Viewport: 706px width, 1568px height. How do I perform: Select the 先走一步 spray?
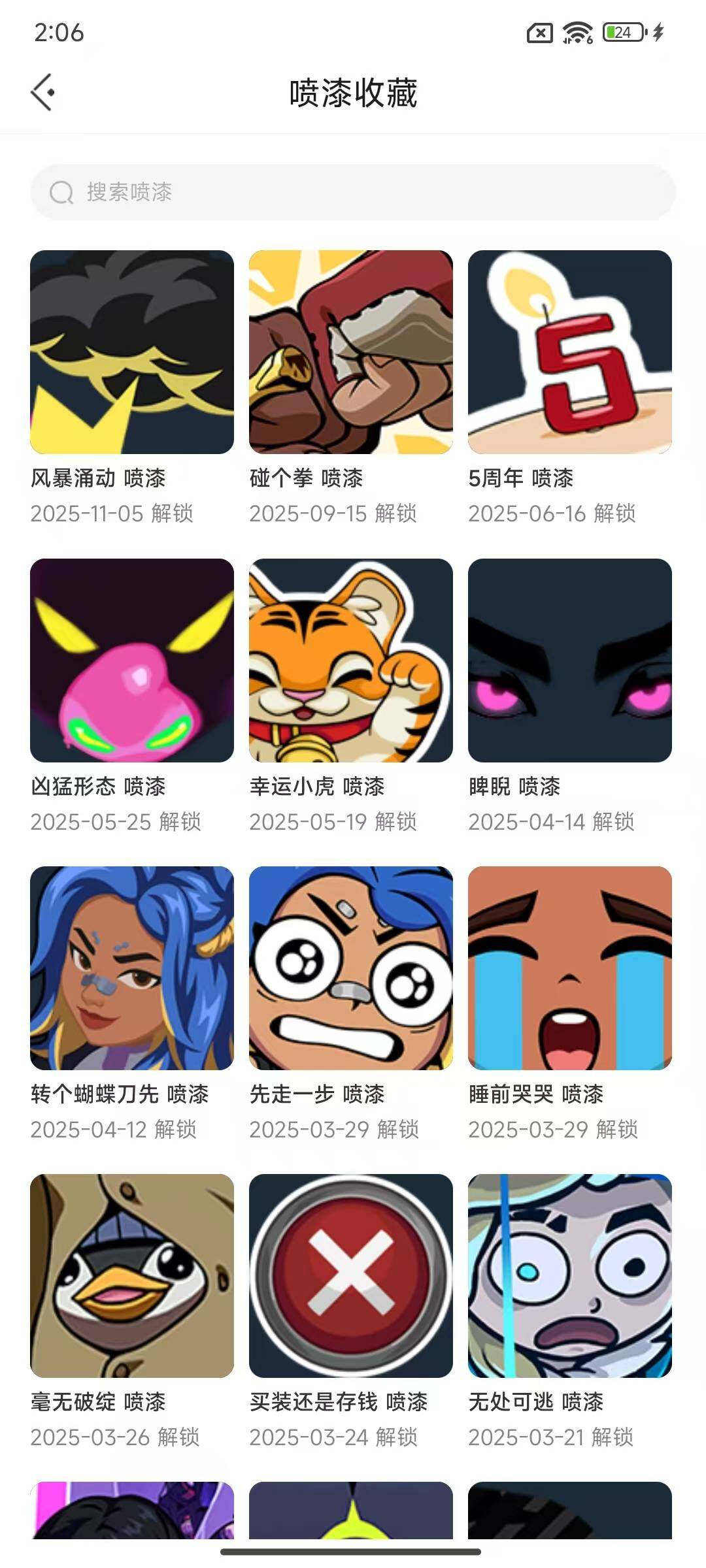coord(351,968)
